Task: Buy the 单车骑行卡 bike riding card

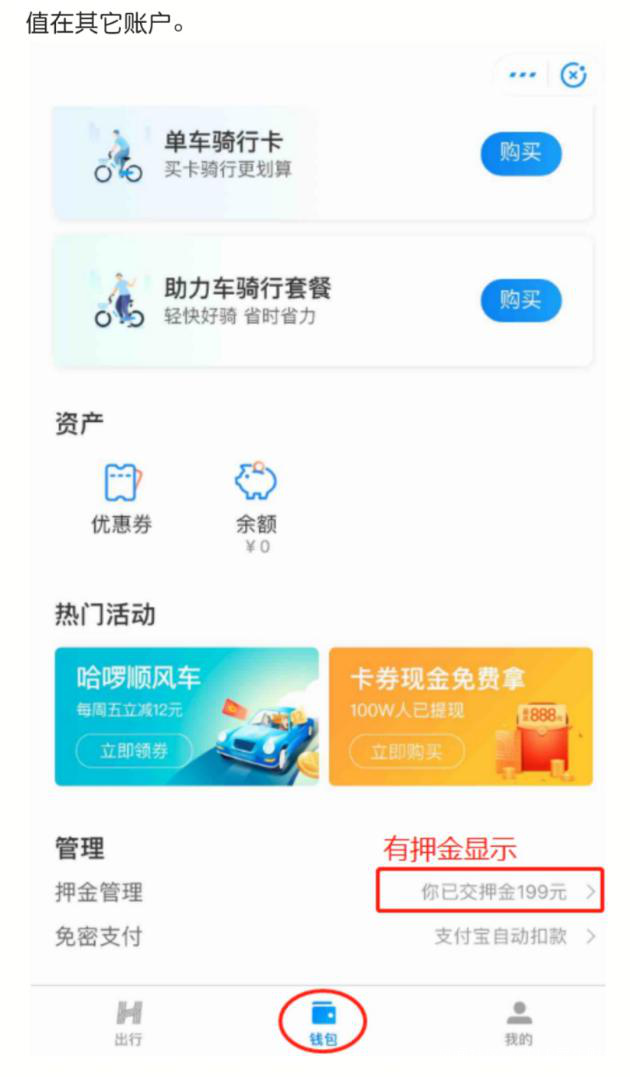Action: click(521, 154)
